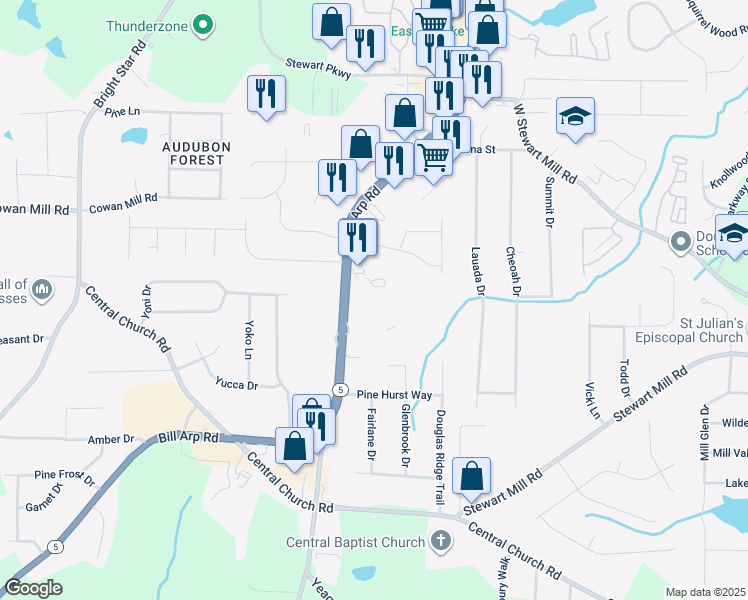Tap the museum pin at the left edge
Screen dimensions: 748x600
tap(42, 290)
